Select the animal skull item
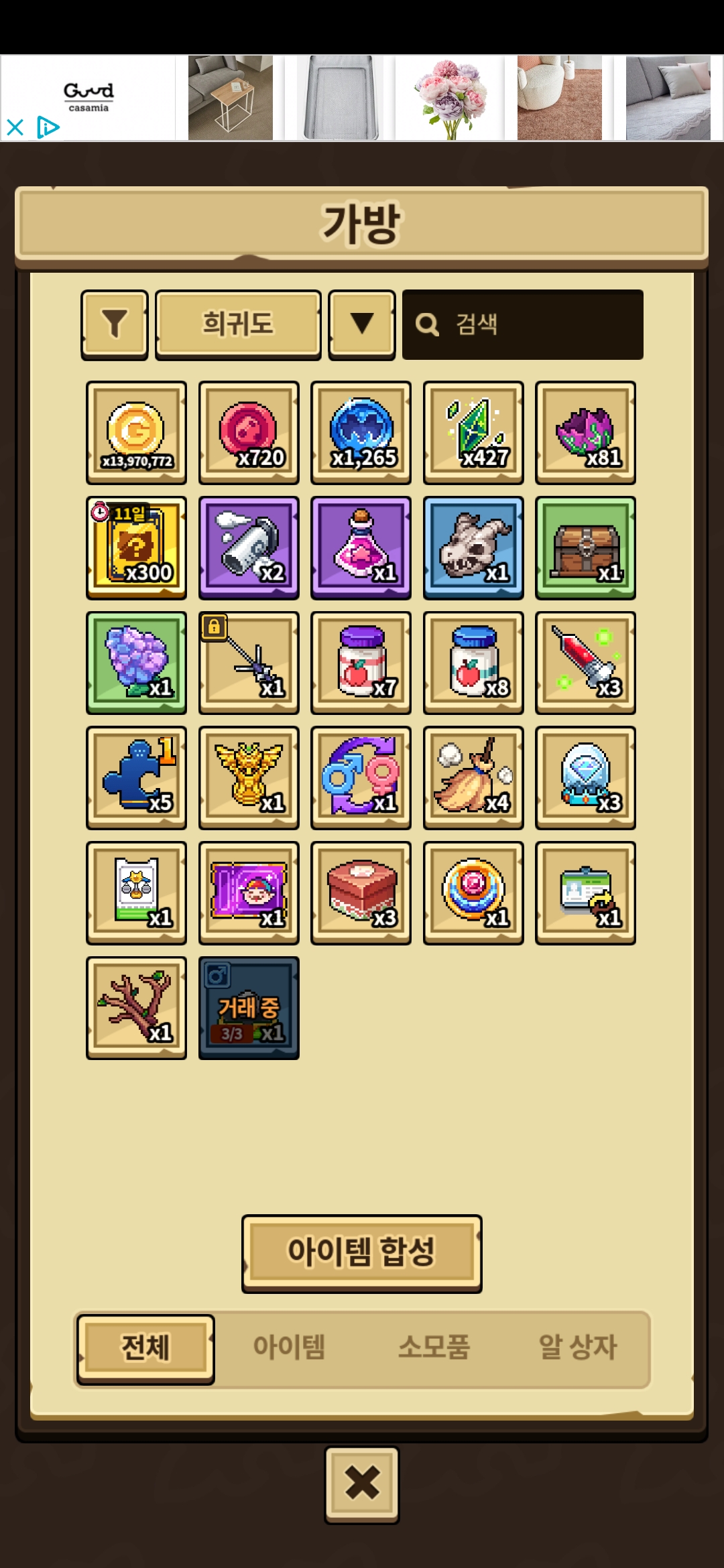 coord(473,547)
